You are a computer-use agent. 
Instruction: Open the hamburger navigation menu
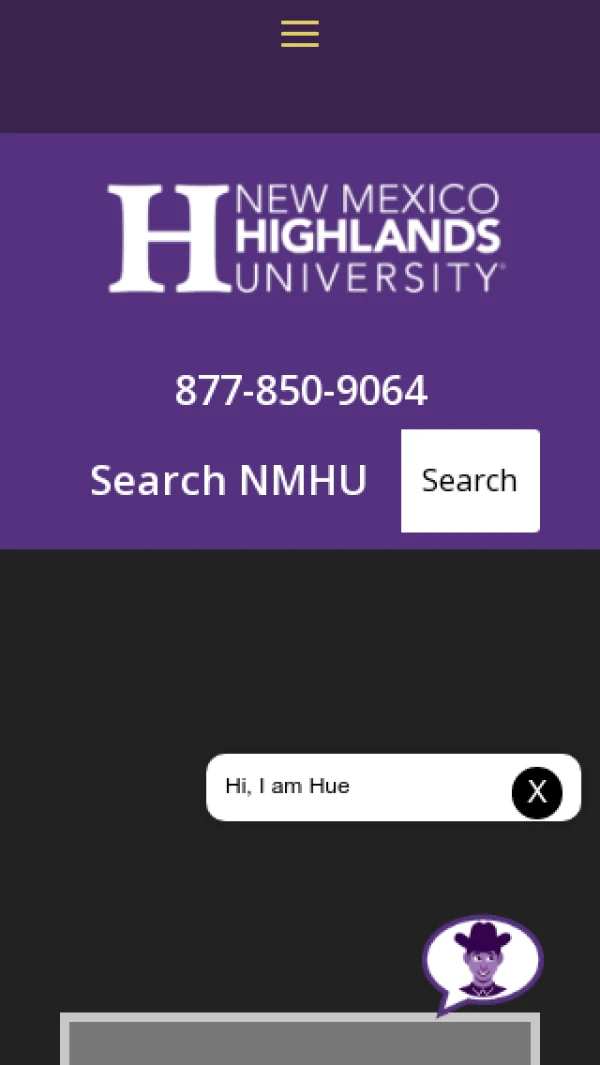pos(300,34)
